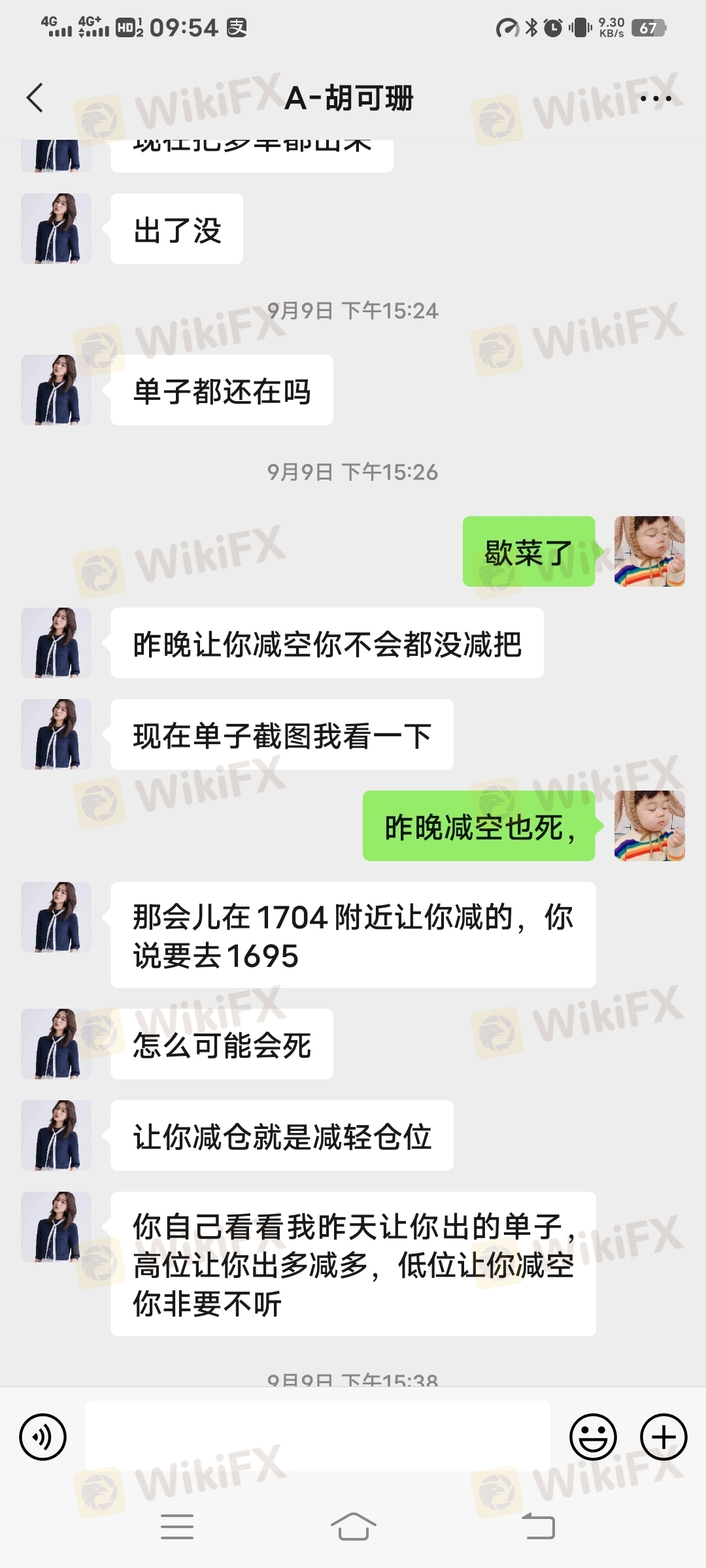This screenshot has width=706, height=1568.
Task: Go back to the chat list
Action: pos(35,98)
